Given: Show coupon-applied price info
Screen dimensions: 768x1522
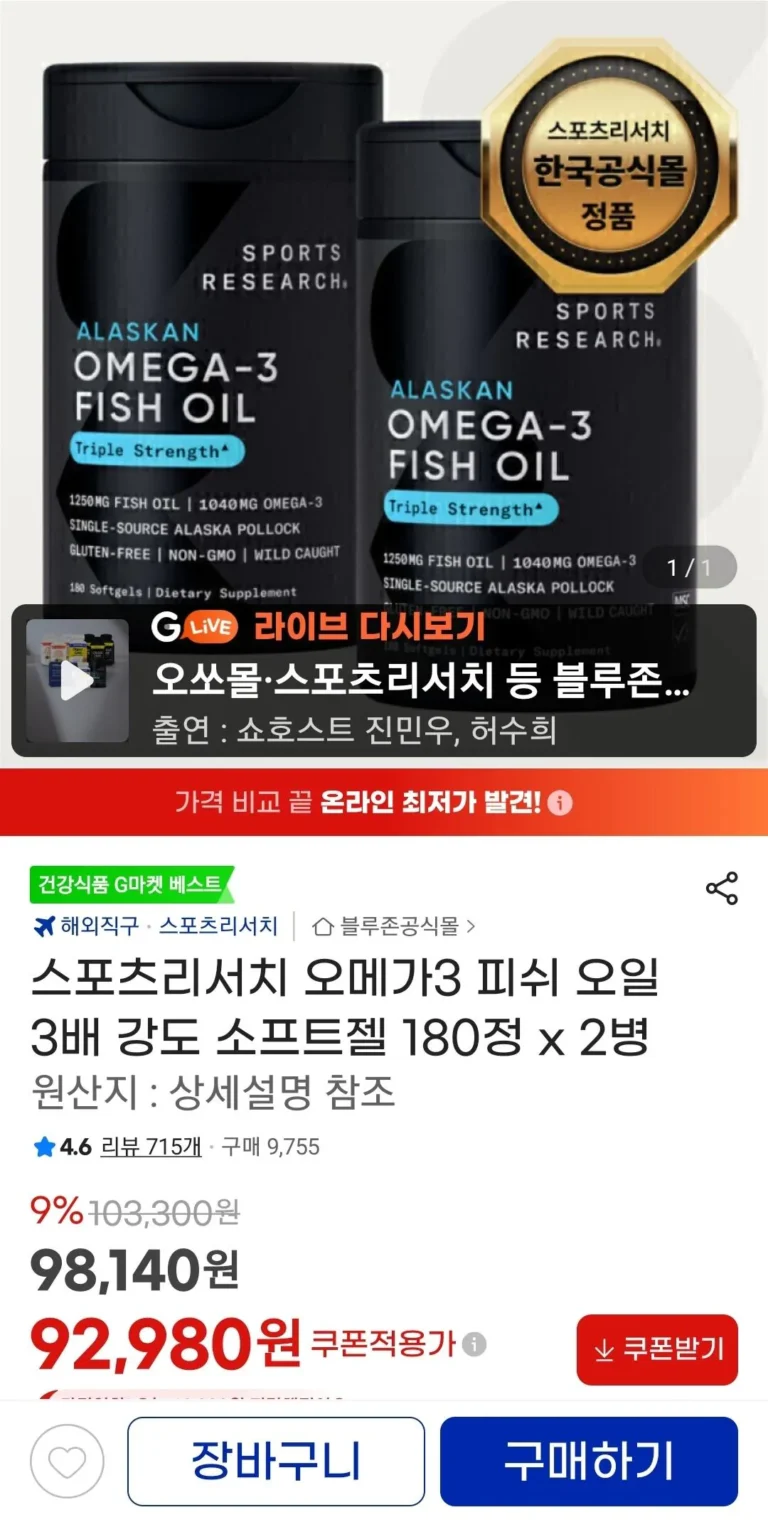Looking at the screenshot, I should [476, 1343].
